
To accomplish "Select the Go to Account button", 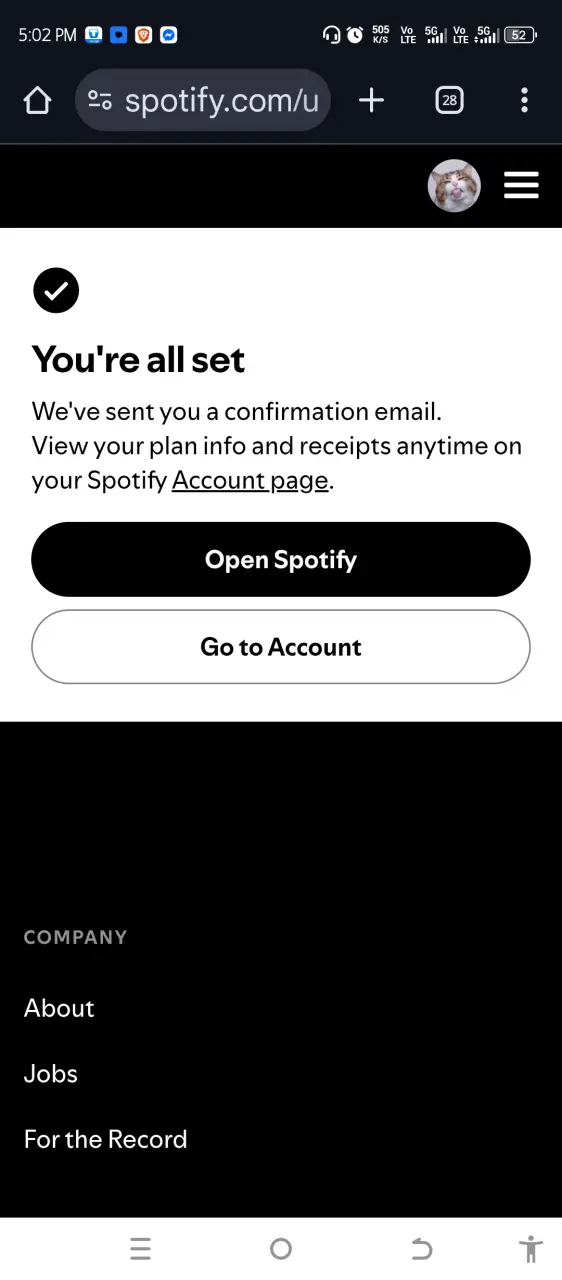I will tap(281, 647).
